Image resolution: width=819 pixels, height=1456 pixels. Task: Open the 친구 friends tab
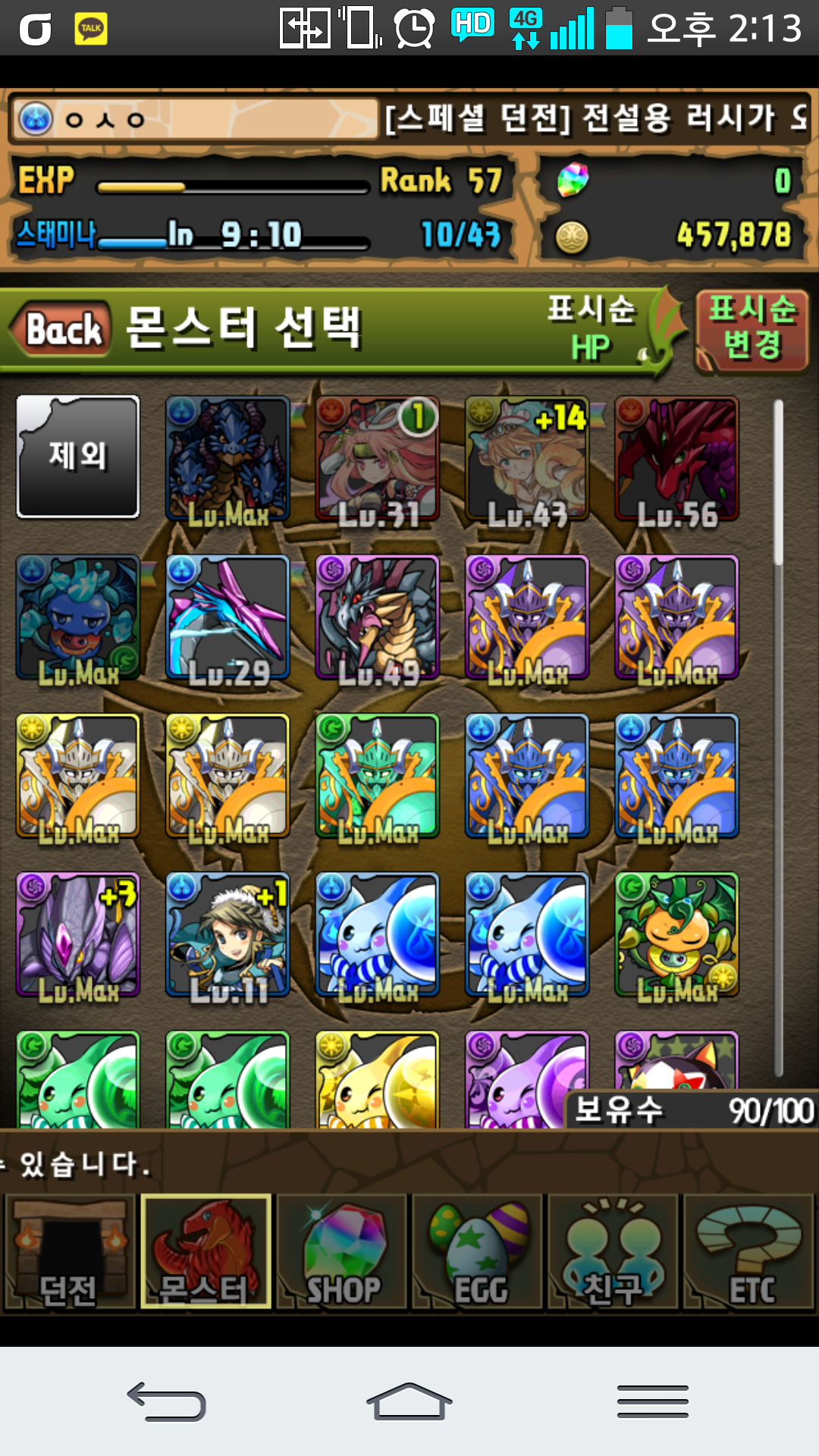(x=613, y=1253)
